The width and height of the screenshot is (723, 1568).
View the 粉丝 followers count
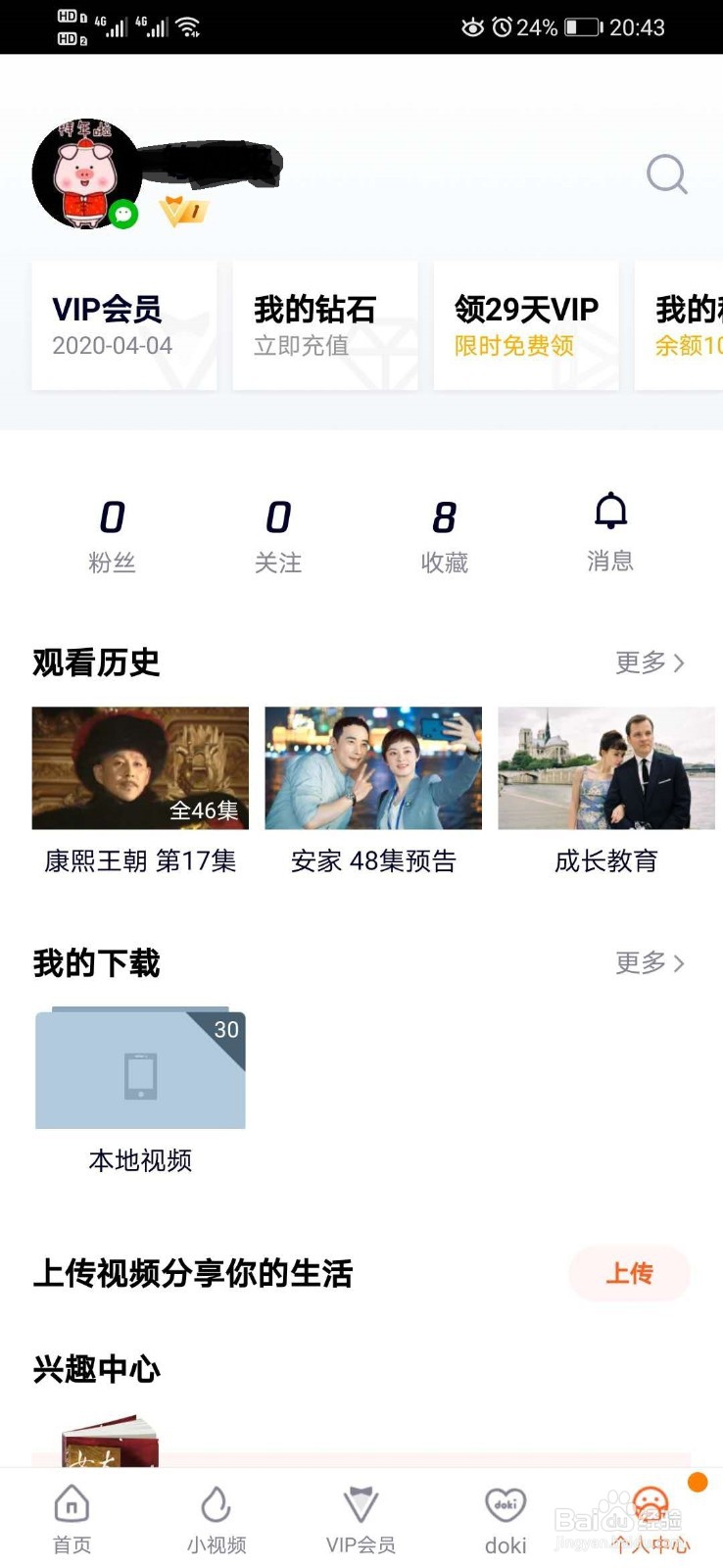(112, 534)
